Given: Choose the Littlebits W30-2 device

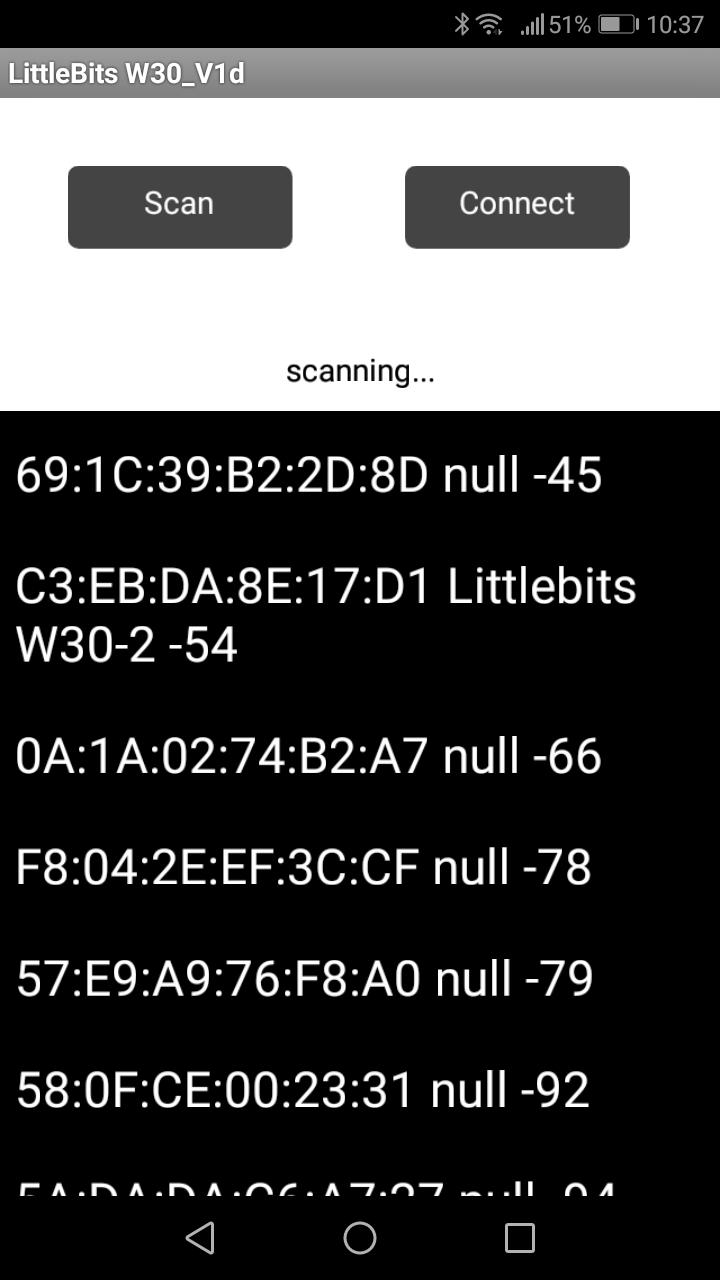Looking at the screenshot, I should pos(325,615).
